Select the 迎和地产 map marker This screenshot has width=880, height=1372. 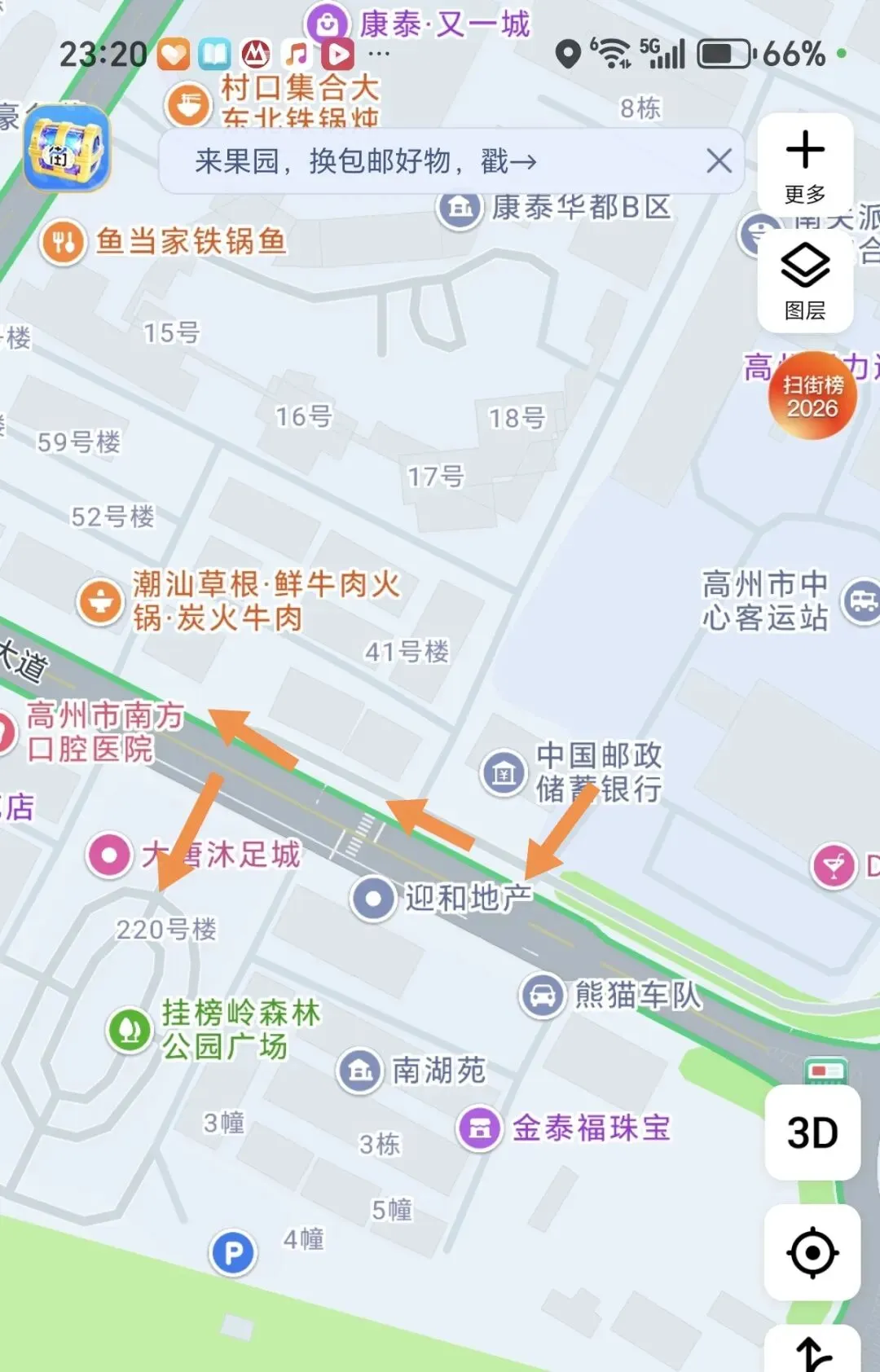374,898
